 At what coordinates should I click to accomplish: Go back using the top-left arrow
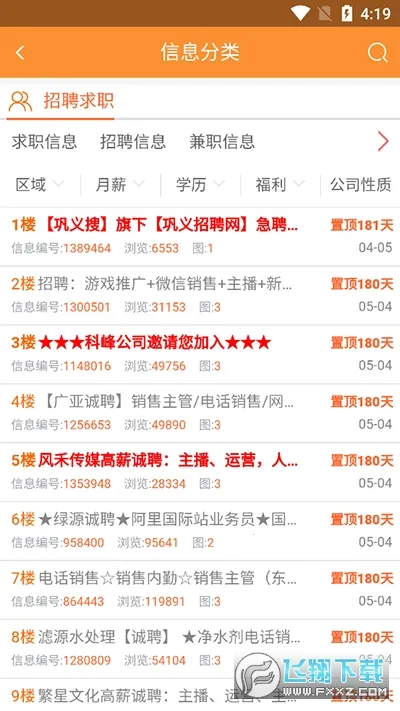pos(20,53)
